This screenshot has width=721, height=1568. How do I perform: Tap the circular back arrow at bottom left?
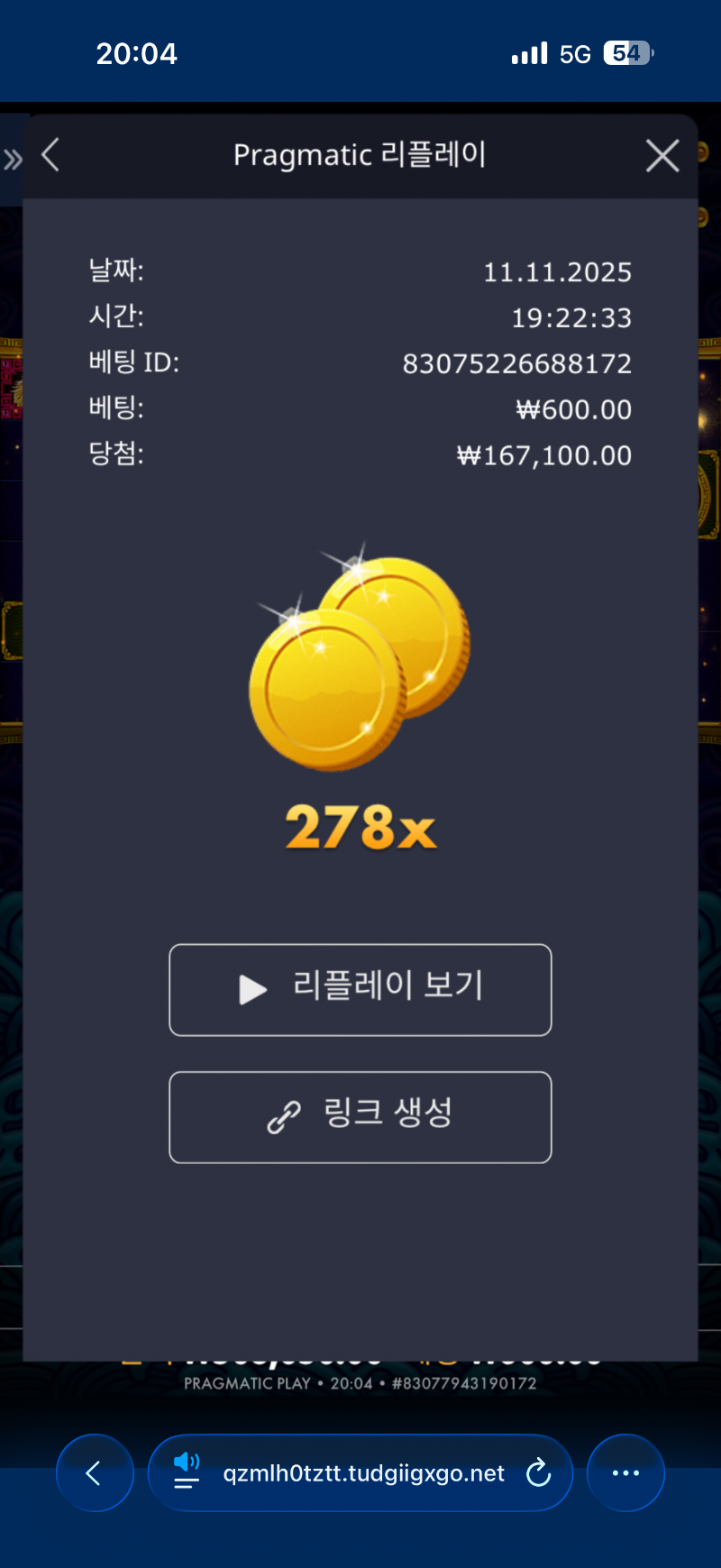click(95, 1472)
